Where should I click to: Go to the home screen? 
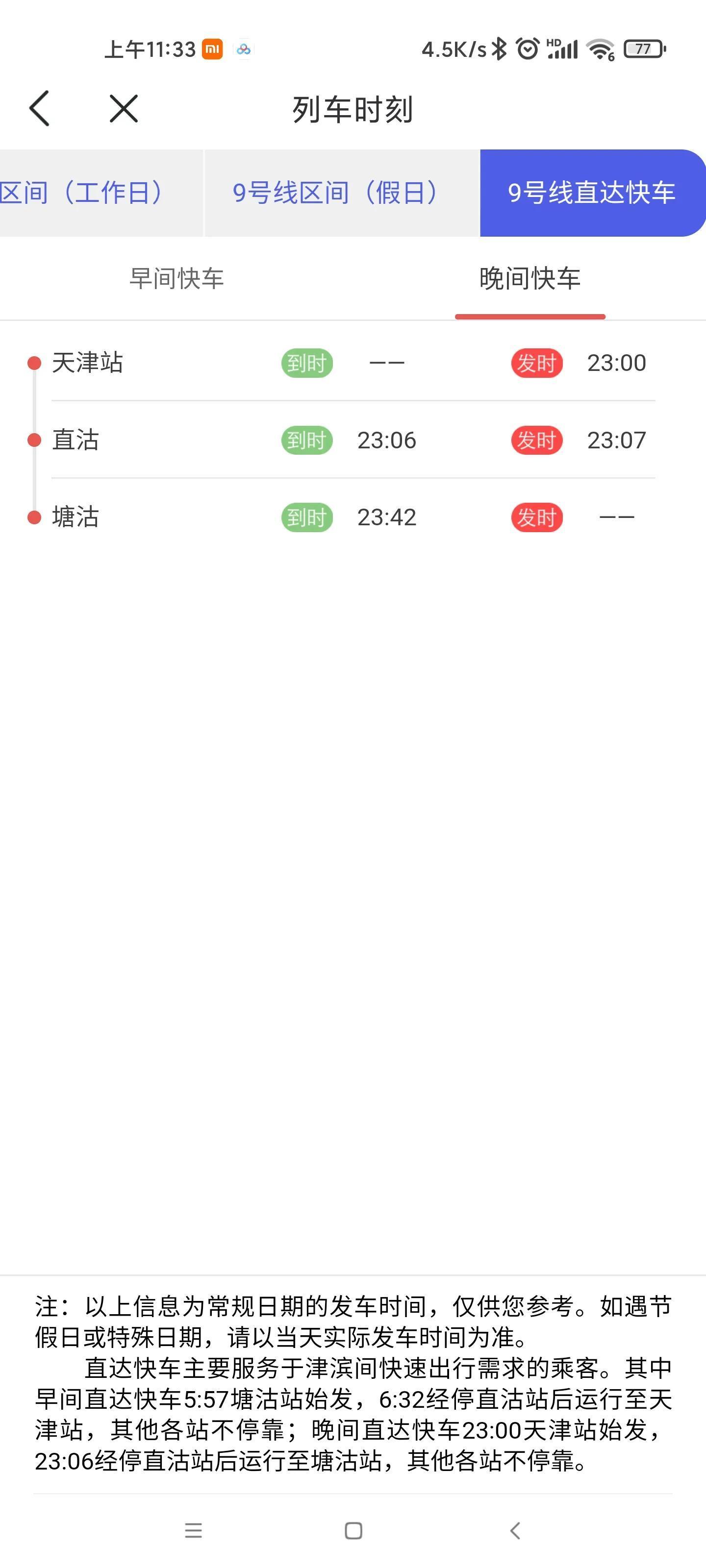353,1530
